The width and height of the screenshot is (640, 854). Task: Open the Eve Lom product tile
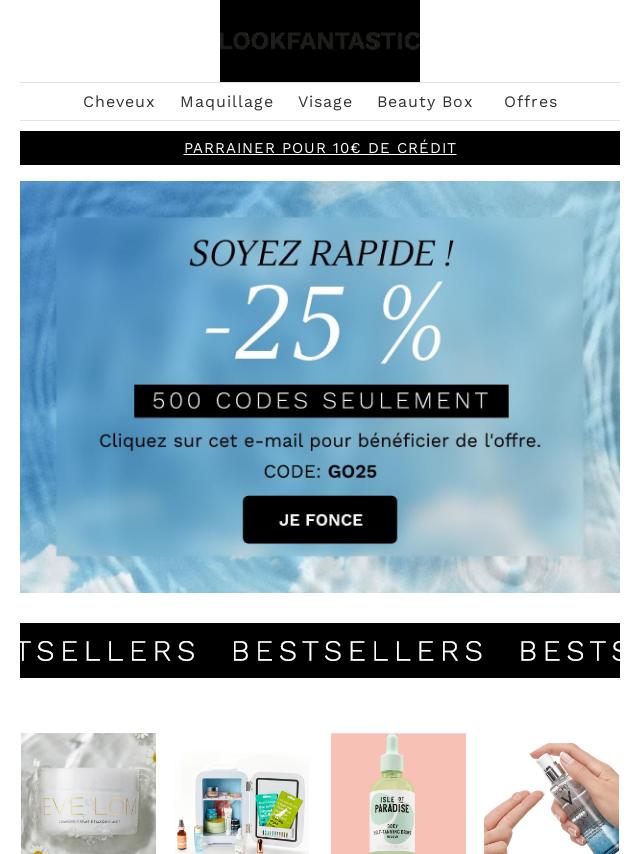click(88, 793)
